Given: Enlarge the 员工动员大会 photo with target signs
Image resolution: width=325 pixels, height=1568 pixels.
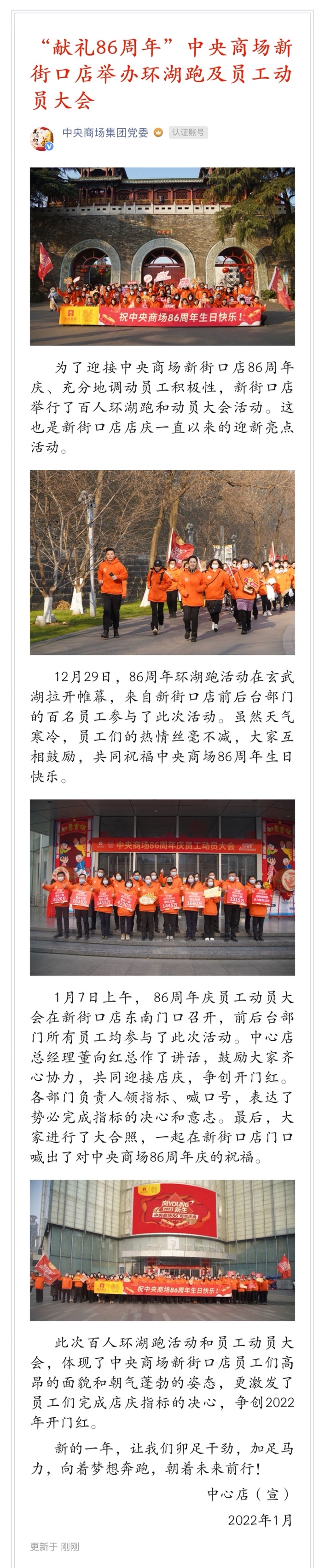Looking at the screenshot, I should (162, 887).
